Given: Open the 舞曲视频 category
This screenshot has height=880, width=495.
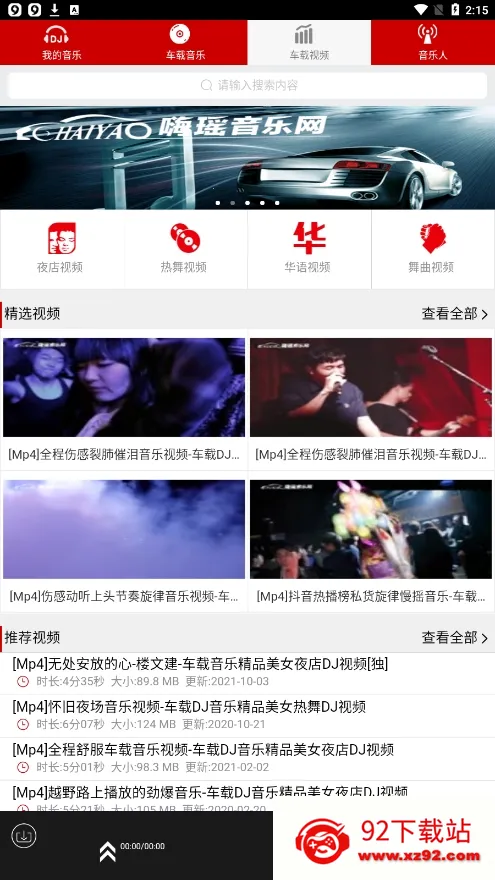Looking at the screenshot, I should 432,249.
